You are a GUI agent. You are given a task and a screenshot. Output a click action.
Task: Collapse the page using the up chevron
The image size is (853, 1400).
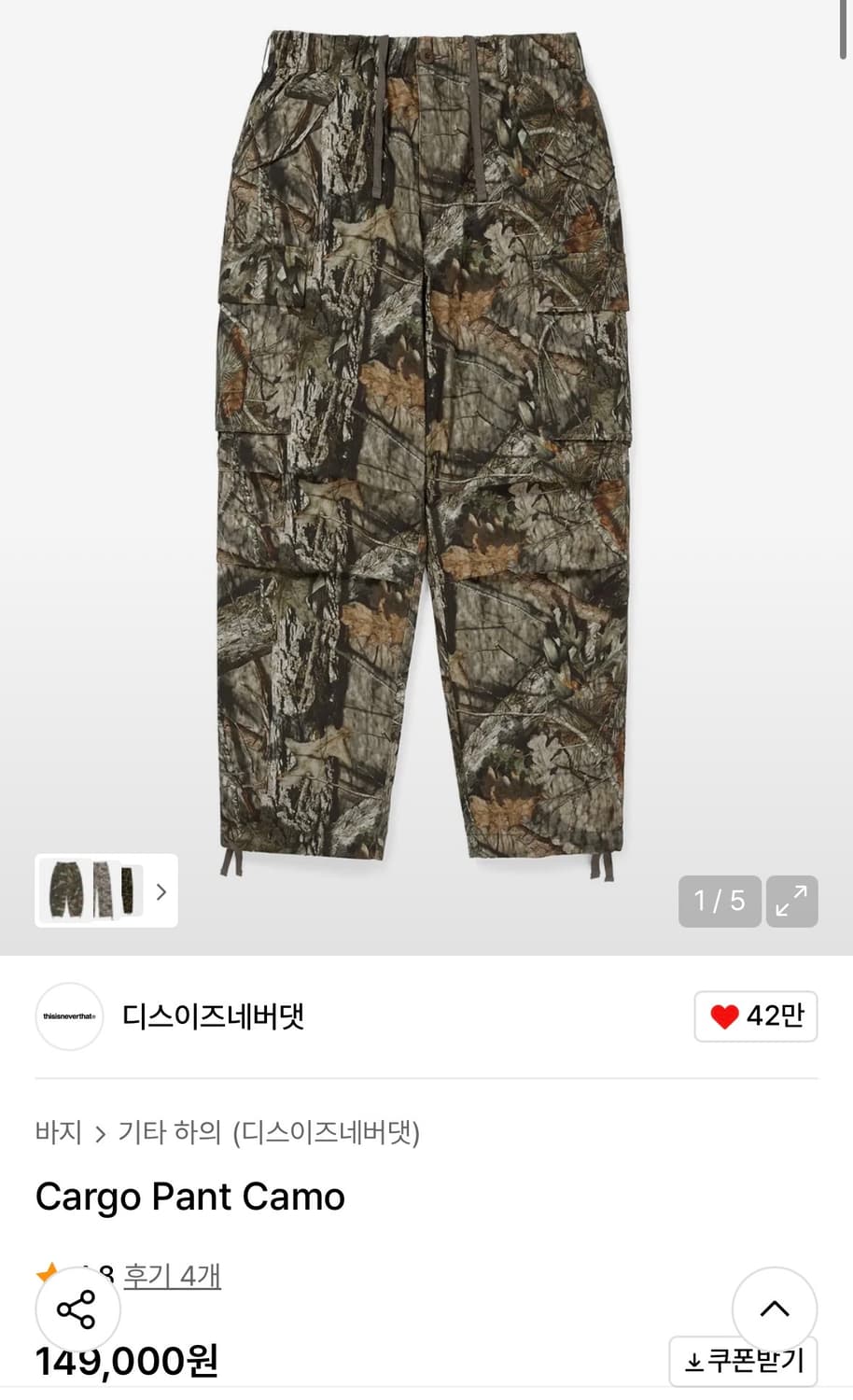774,1309
